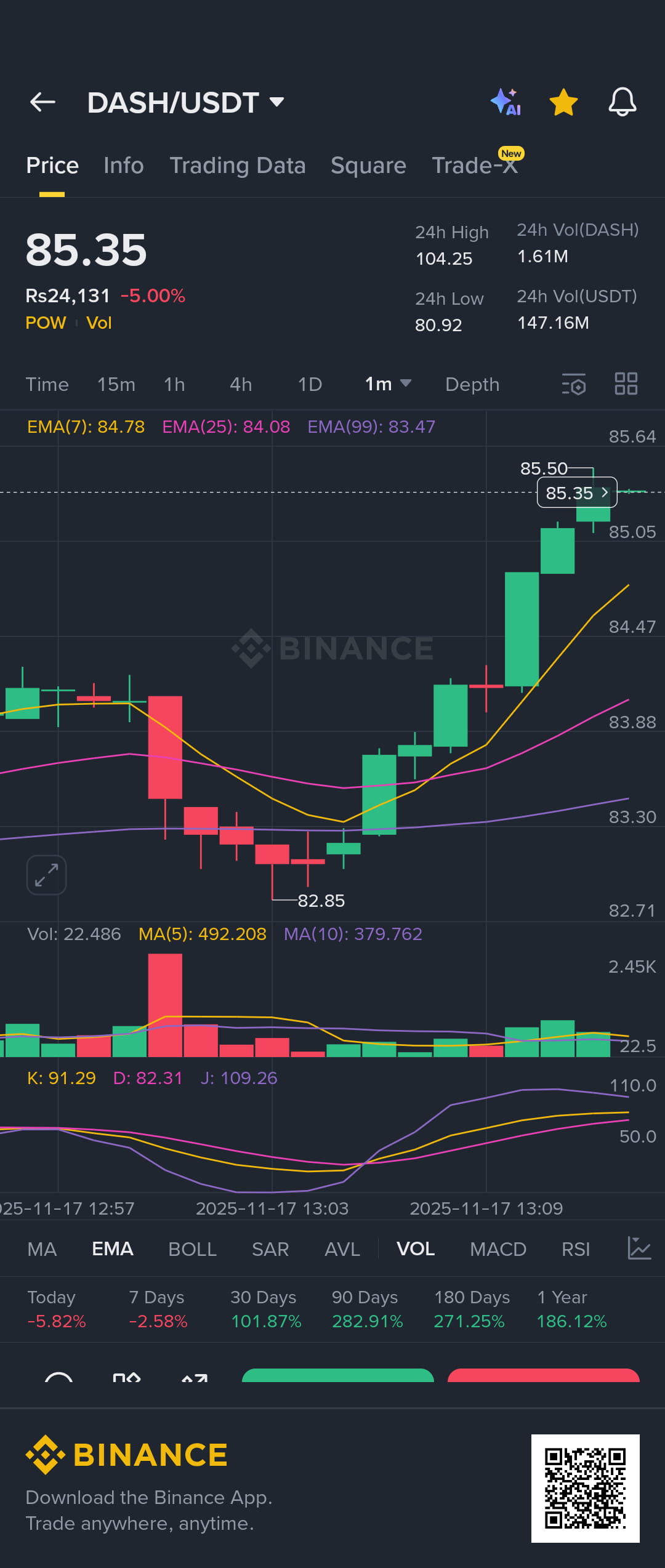This screenshot has width=665, height=1568.
Task: Select the 4h chart interval
Action: pos(240,384)
